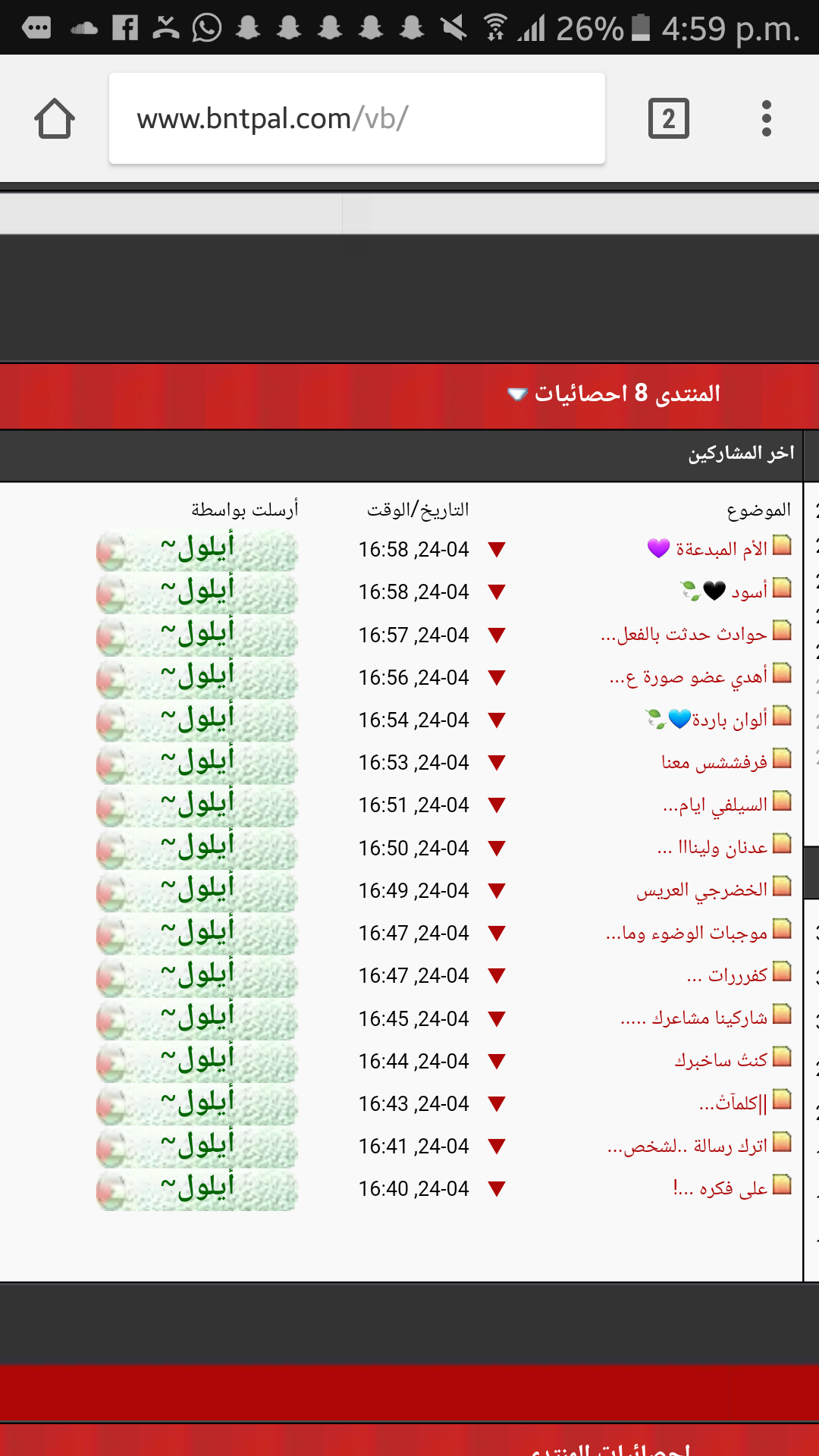819x1456 pixels.
Task: Open the topic أهدي عضو صورة
Action: [689, 676]
